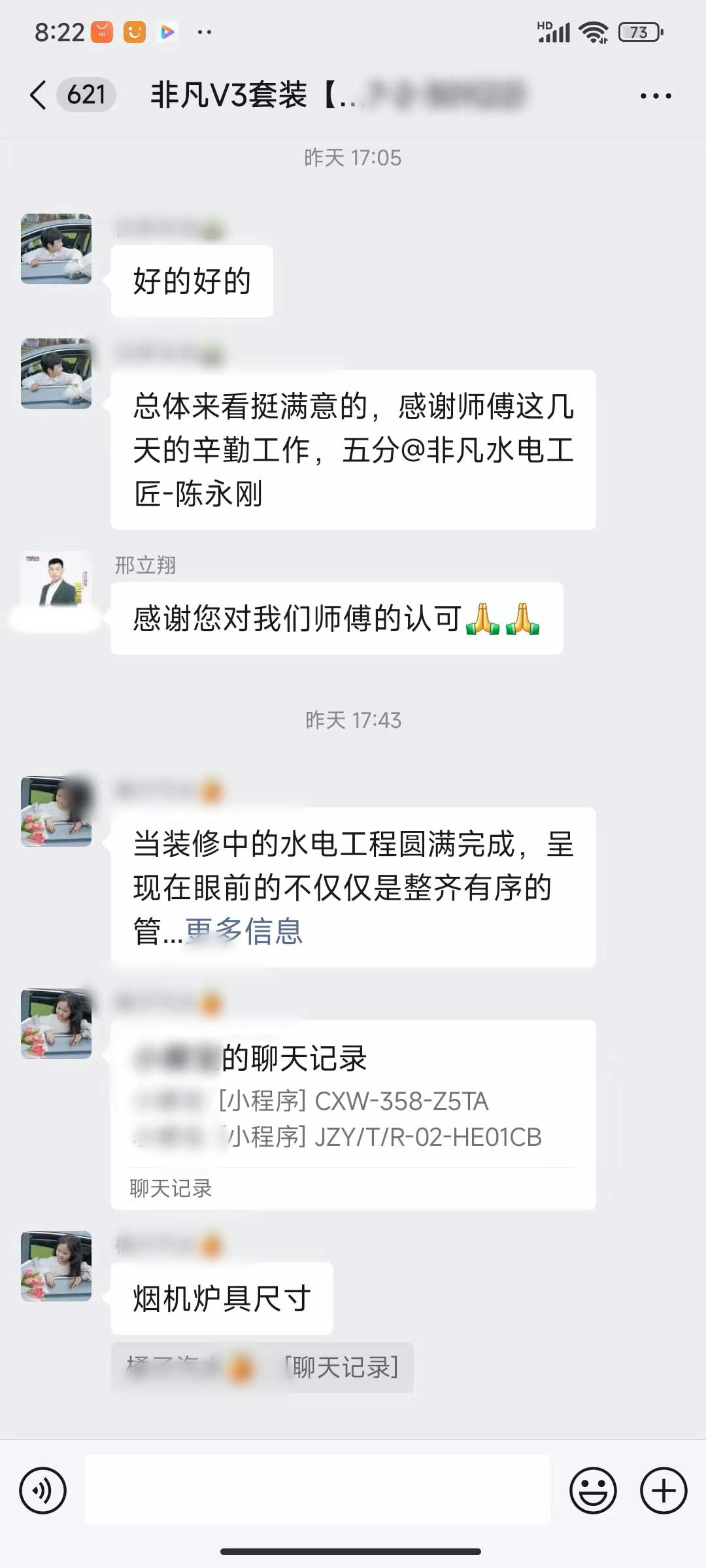Focus the message input field
Screen dimensions: 706x1568
(318, 1490)
